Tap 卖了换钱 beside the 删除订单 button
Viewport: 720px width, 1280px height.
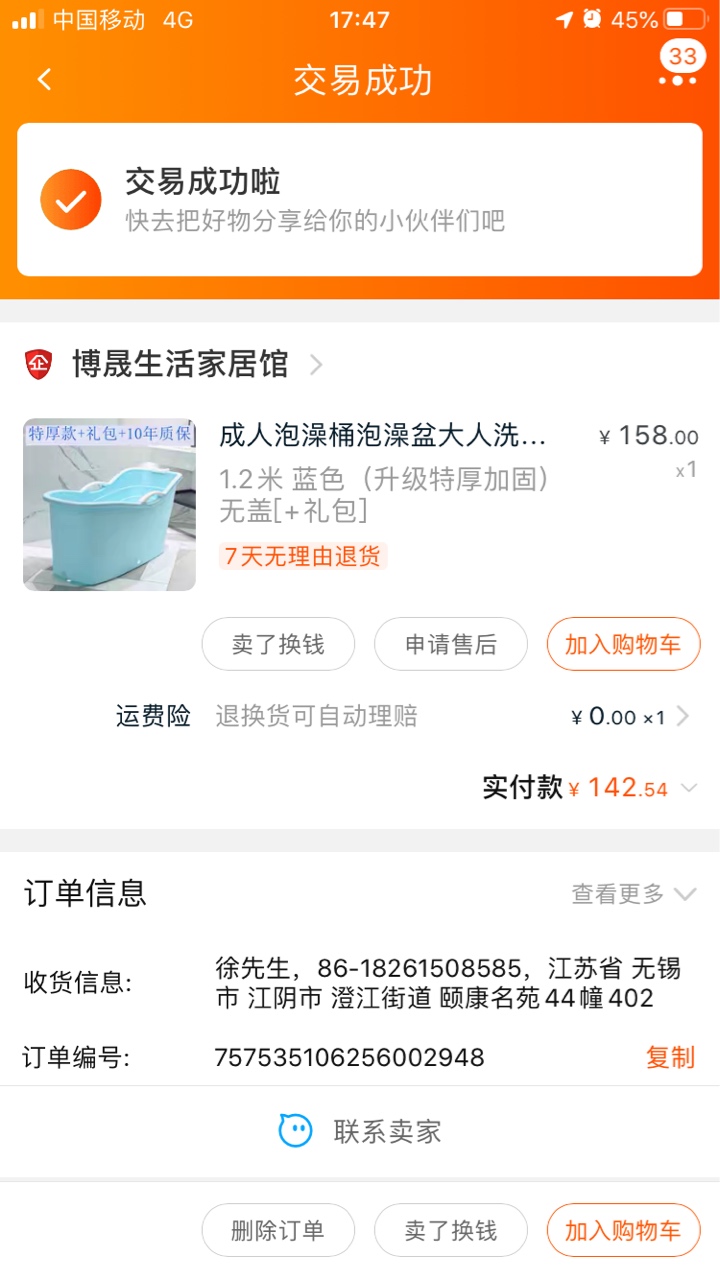pos(451,1230)
